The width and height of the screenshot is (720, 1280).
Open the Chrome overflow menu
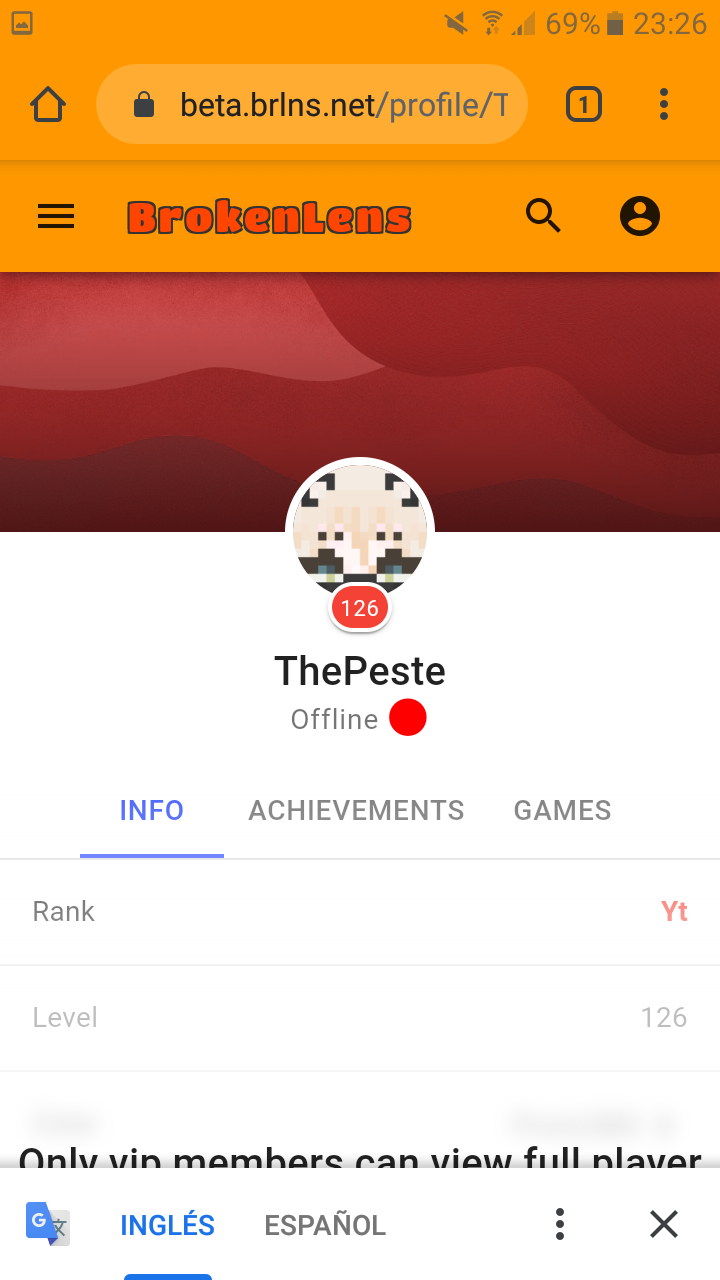[x=664, y=104]
